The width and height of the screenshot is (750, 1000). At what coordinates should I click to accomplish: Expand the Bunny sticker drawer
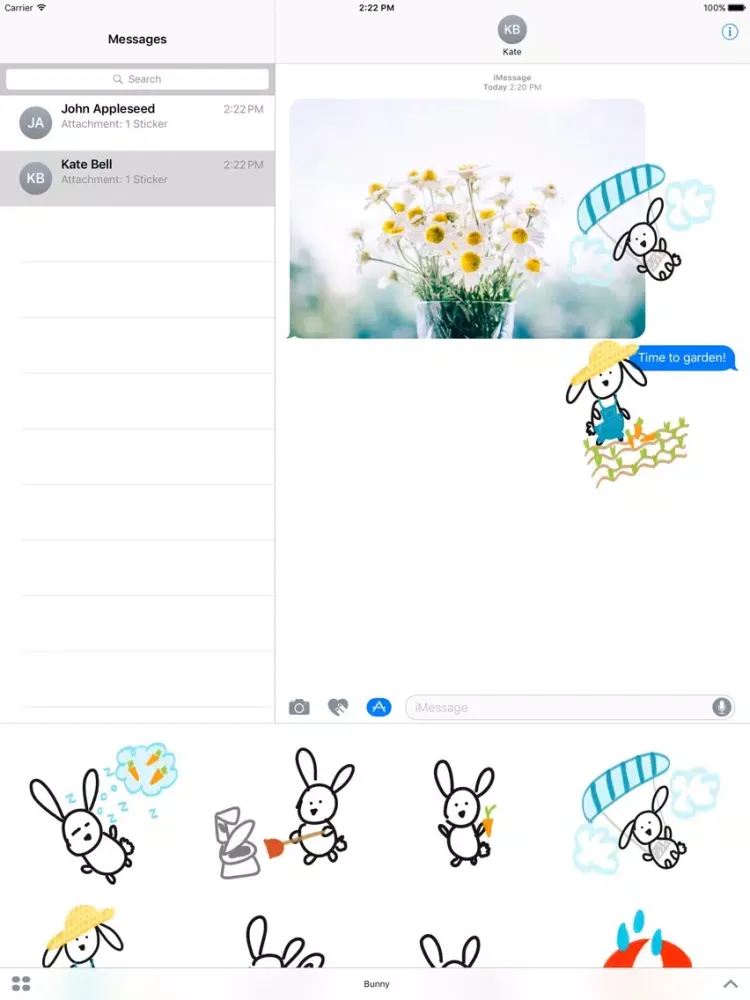731,984
